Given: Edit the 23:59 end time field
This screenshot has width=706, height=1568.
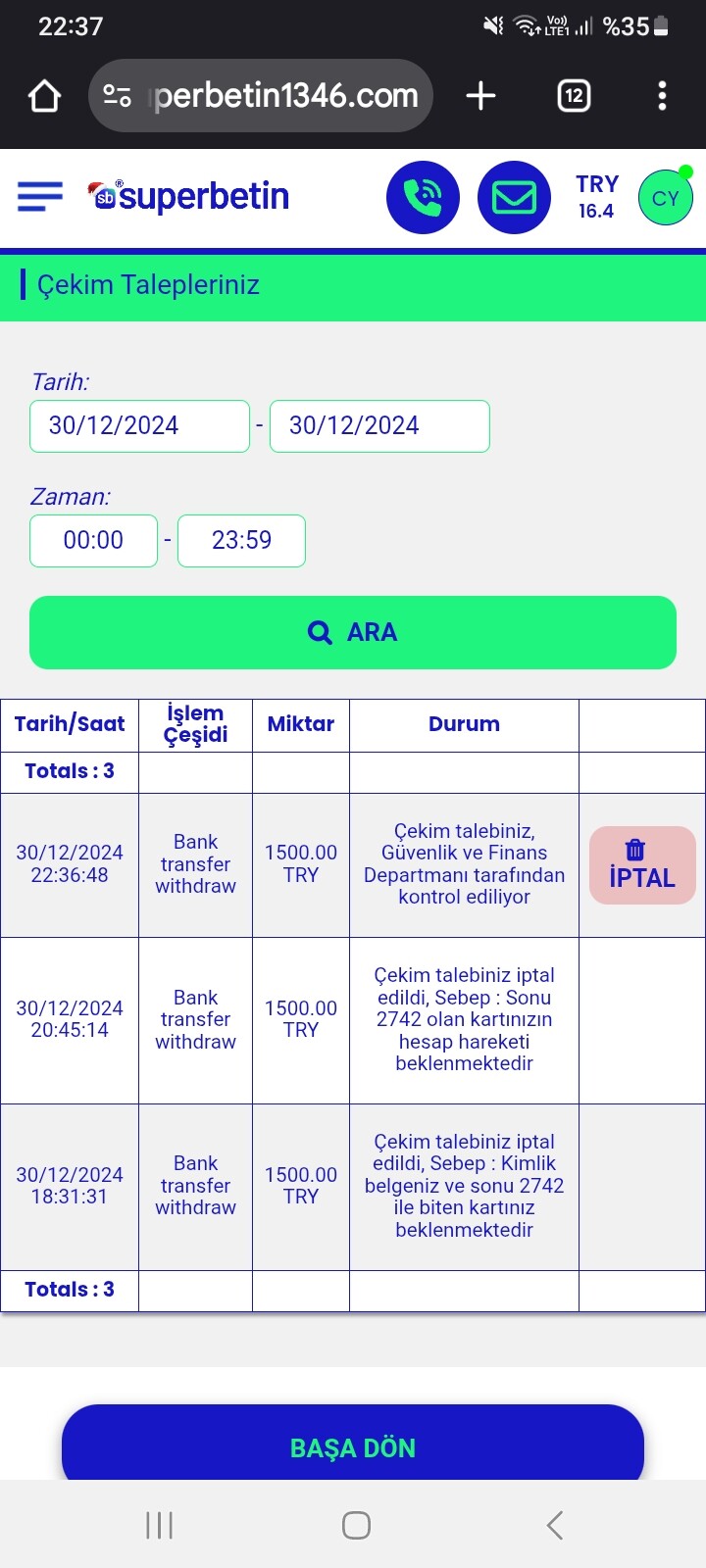Looking at the screenshot, I should point(241,541).
